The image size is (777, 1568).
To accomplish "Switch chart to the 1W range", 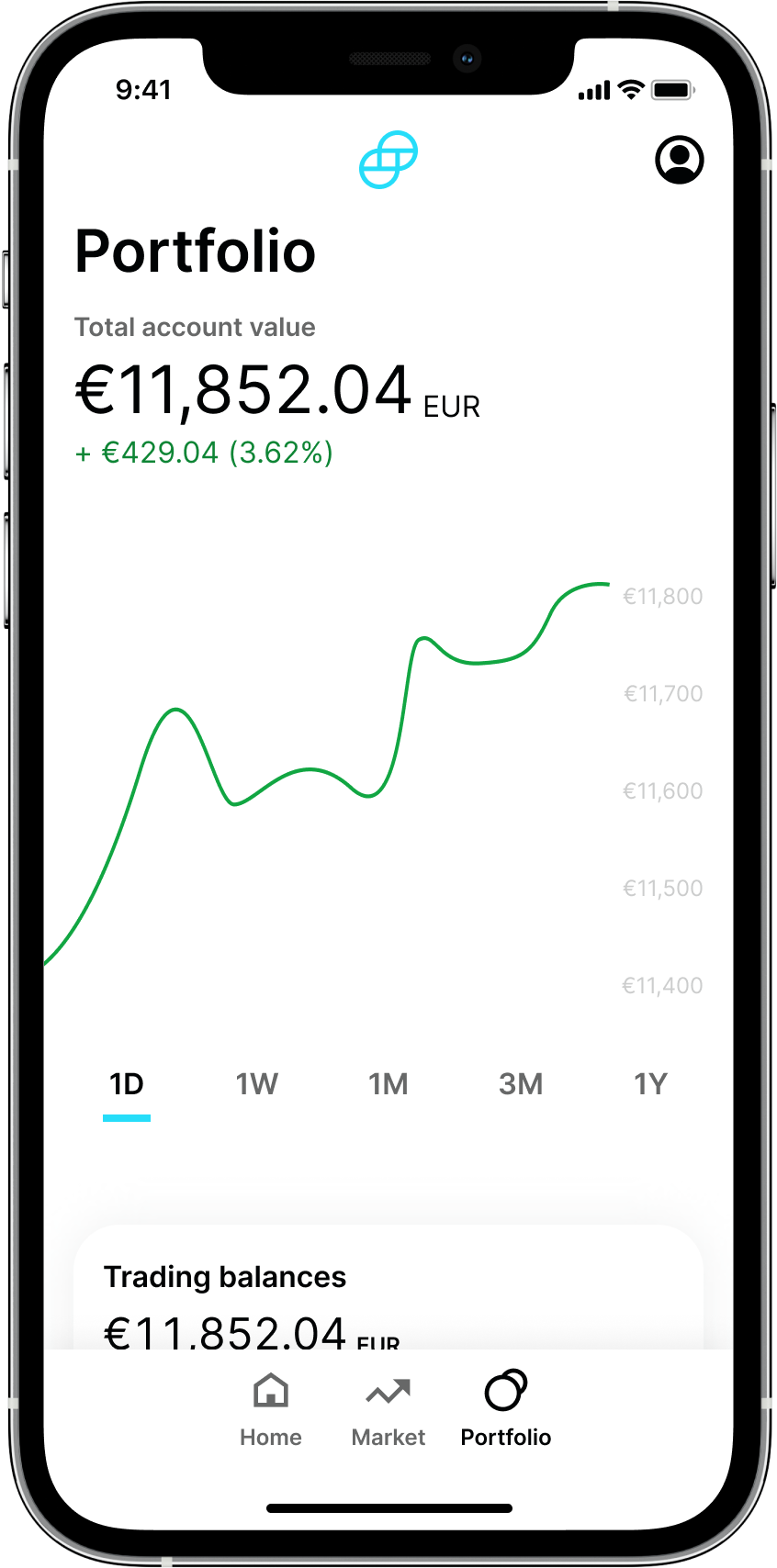I will (257, 1085).
